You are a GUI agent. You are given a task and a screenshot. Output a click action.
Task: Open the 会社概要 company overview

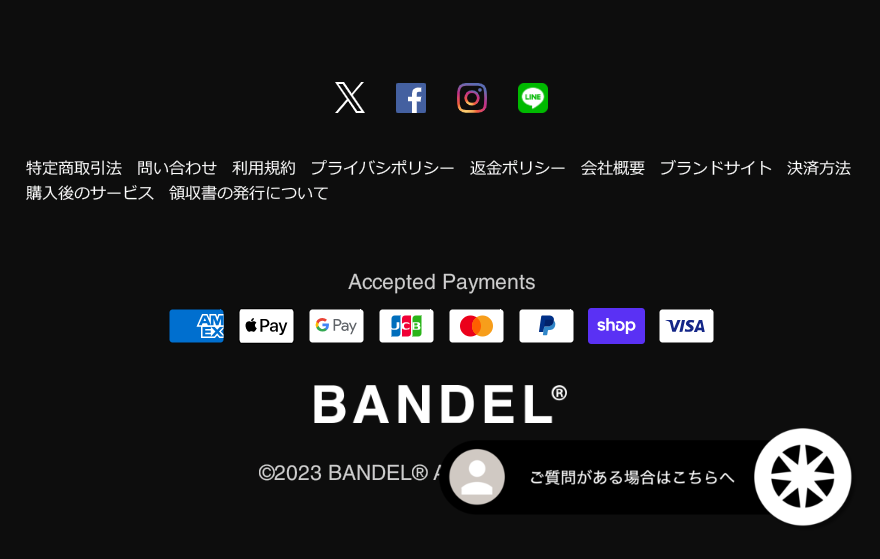coord(613,168)
